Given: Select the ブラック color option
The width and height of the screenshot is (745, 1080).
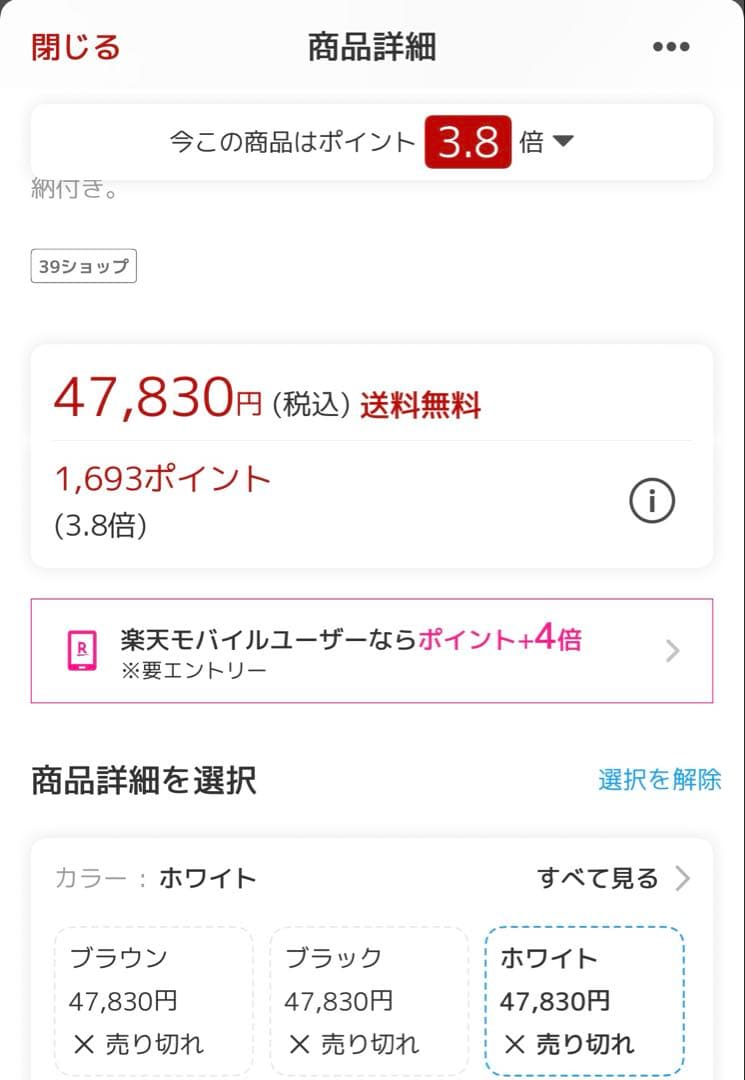Looking at the screenshot, I should click(367, 999).
